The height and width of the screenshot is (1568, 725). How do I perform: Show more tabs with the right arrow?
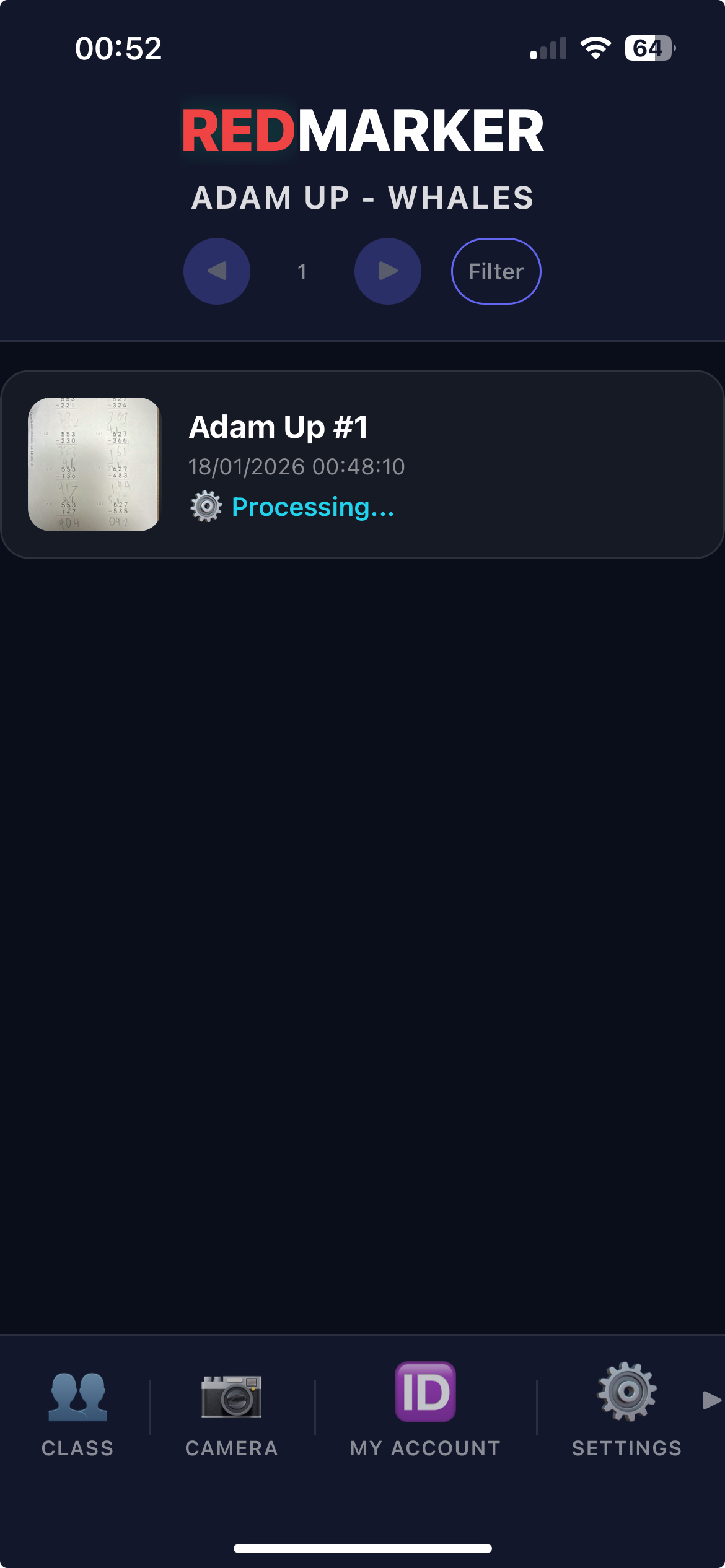point(711,1400)
